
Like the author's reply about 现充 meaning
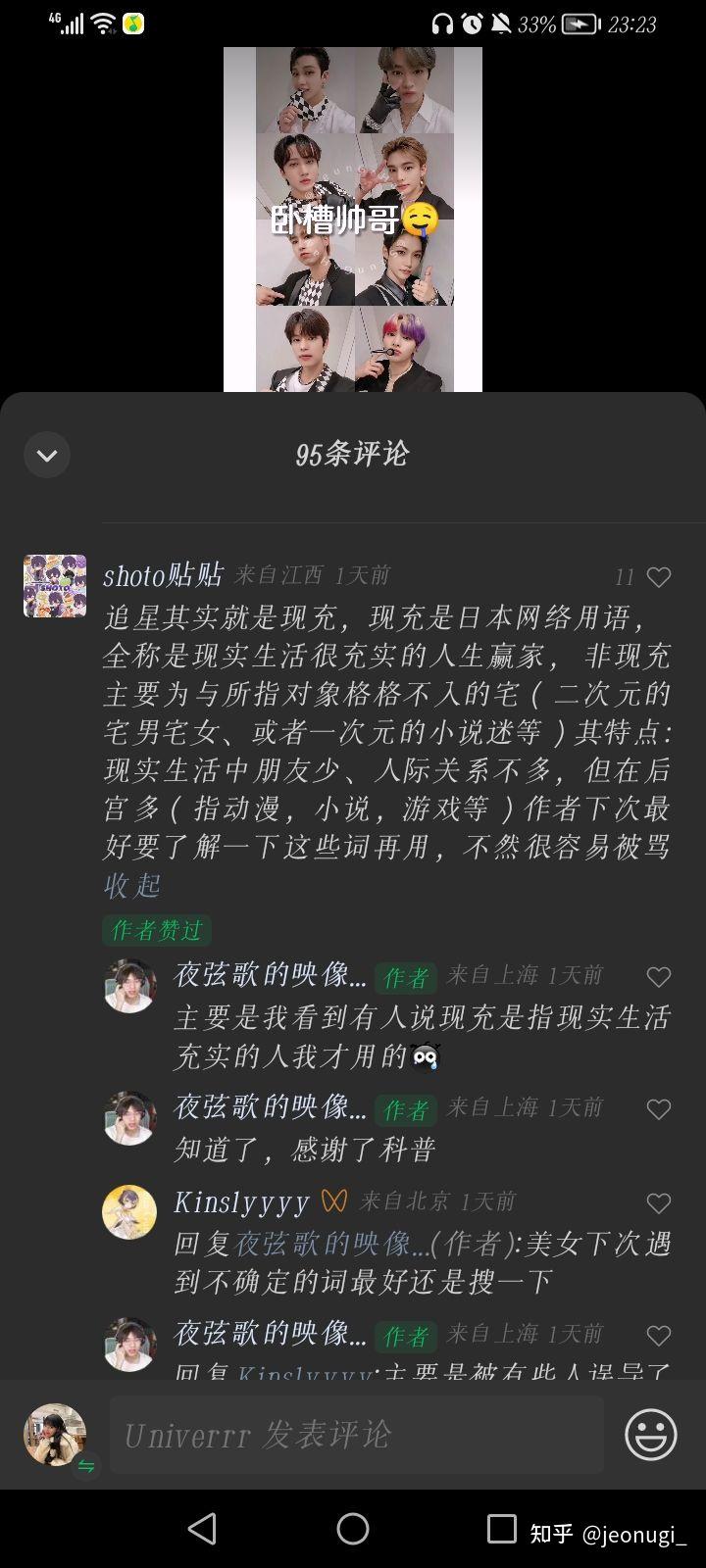point(659,977)
